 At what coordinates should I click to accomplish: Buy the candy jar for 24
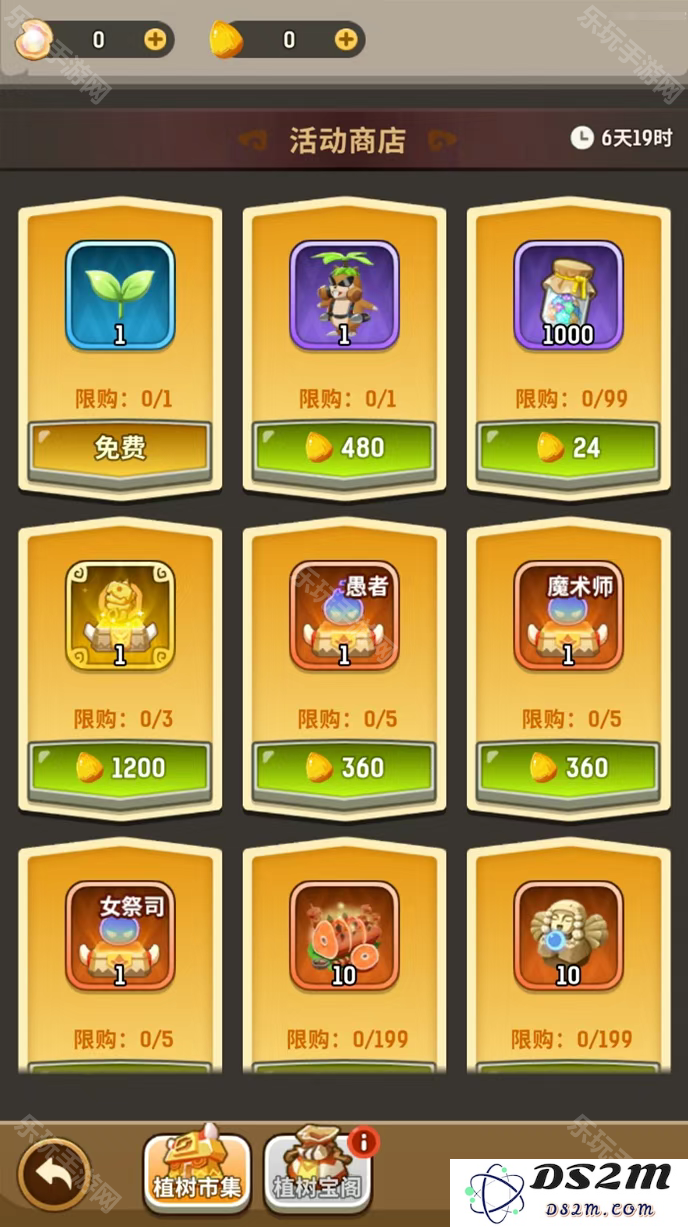point(568,448)
